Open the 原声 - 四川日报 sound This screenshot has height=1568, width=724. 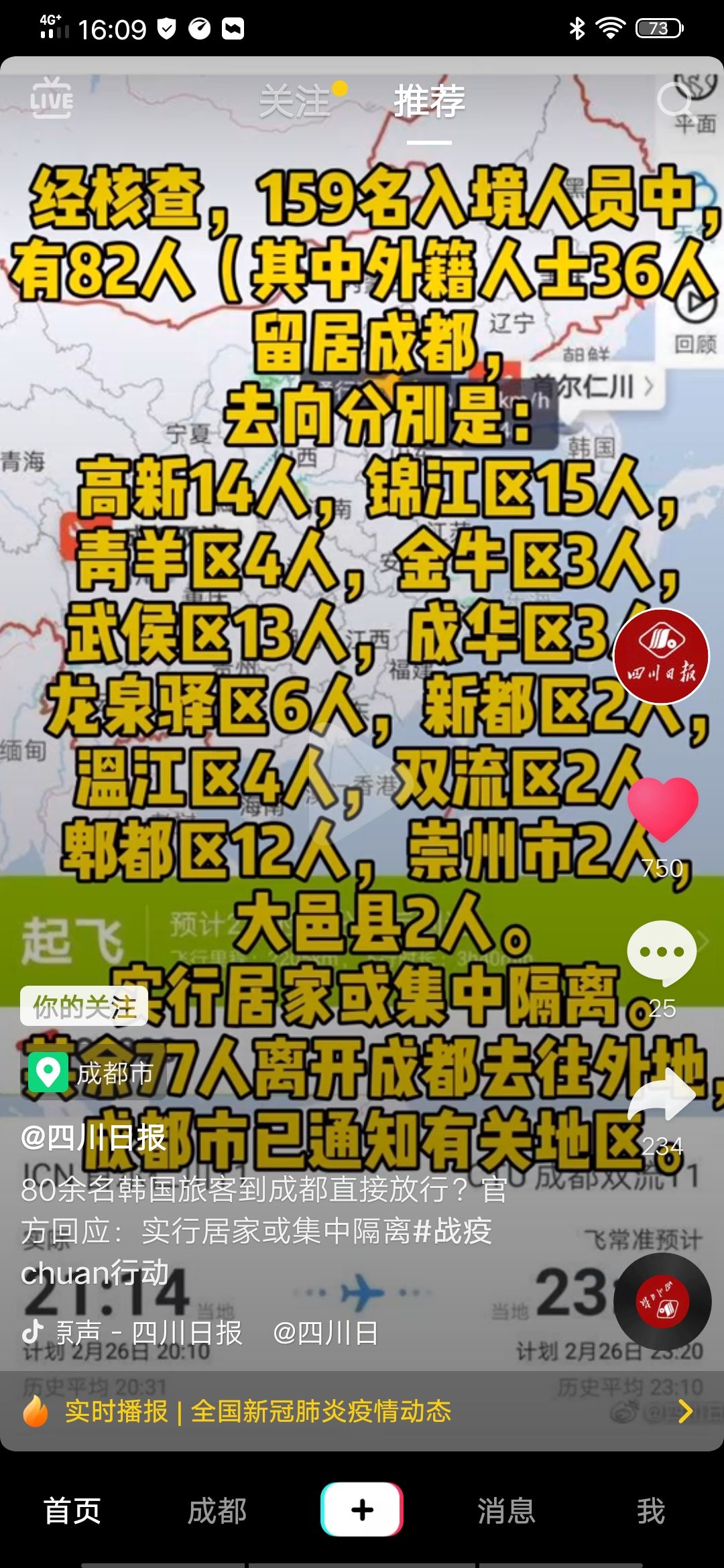pyautogui.click(x=149, y=1333)
